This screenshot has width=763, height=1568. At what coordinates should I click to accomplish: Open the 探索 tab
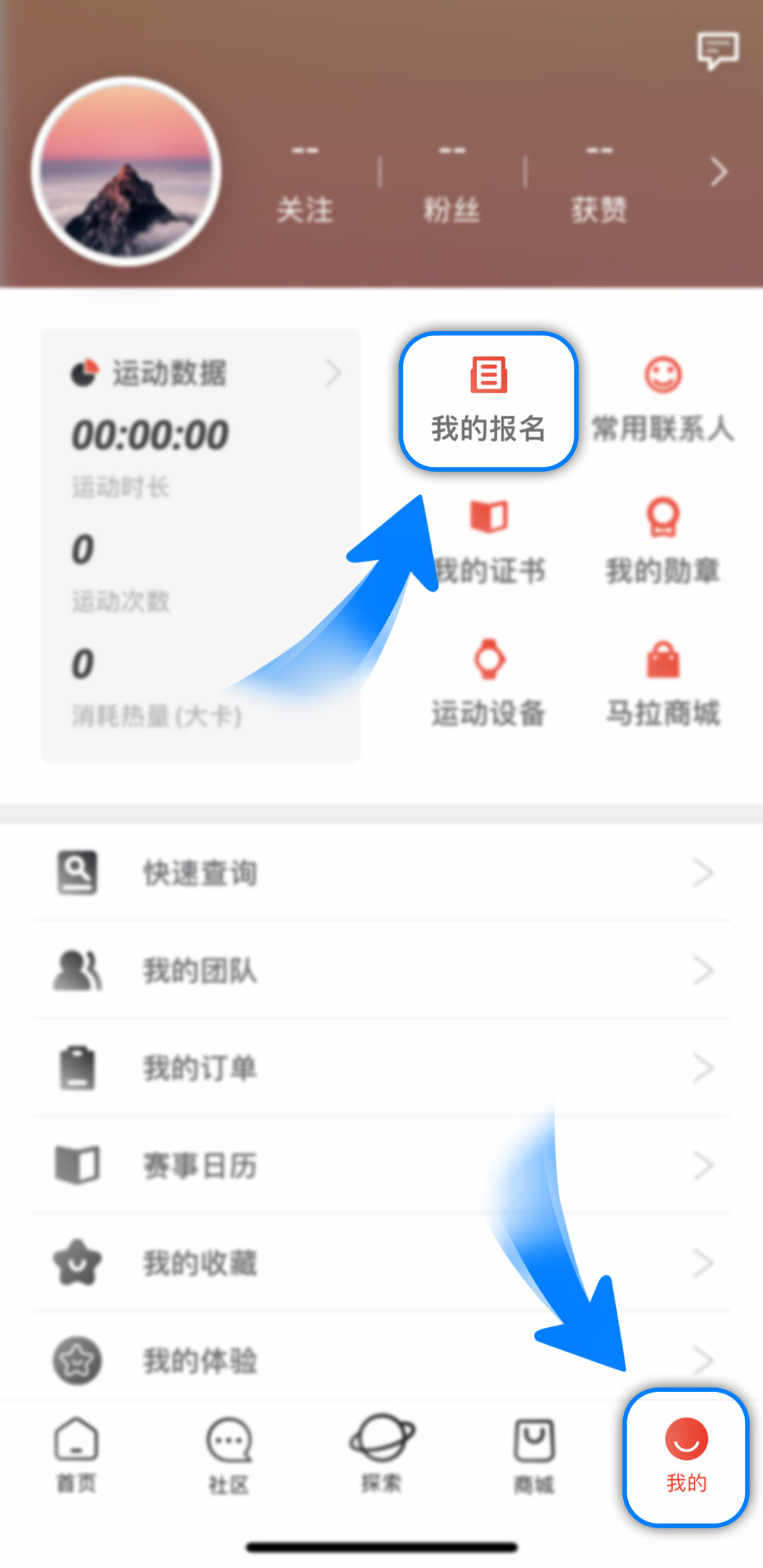pos(381,1455)
